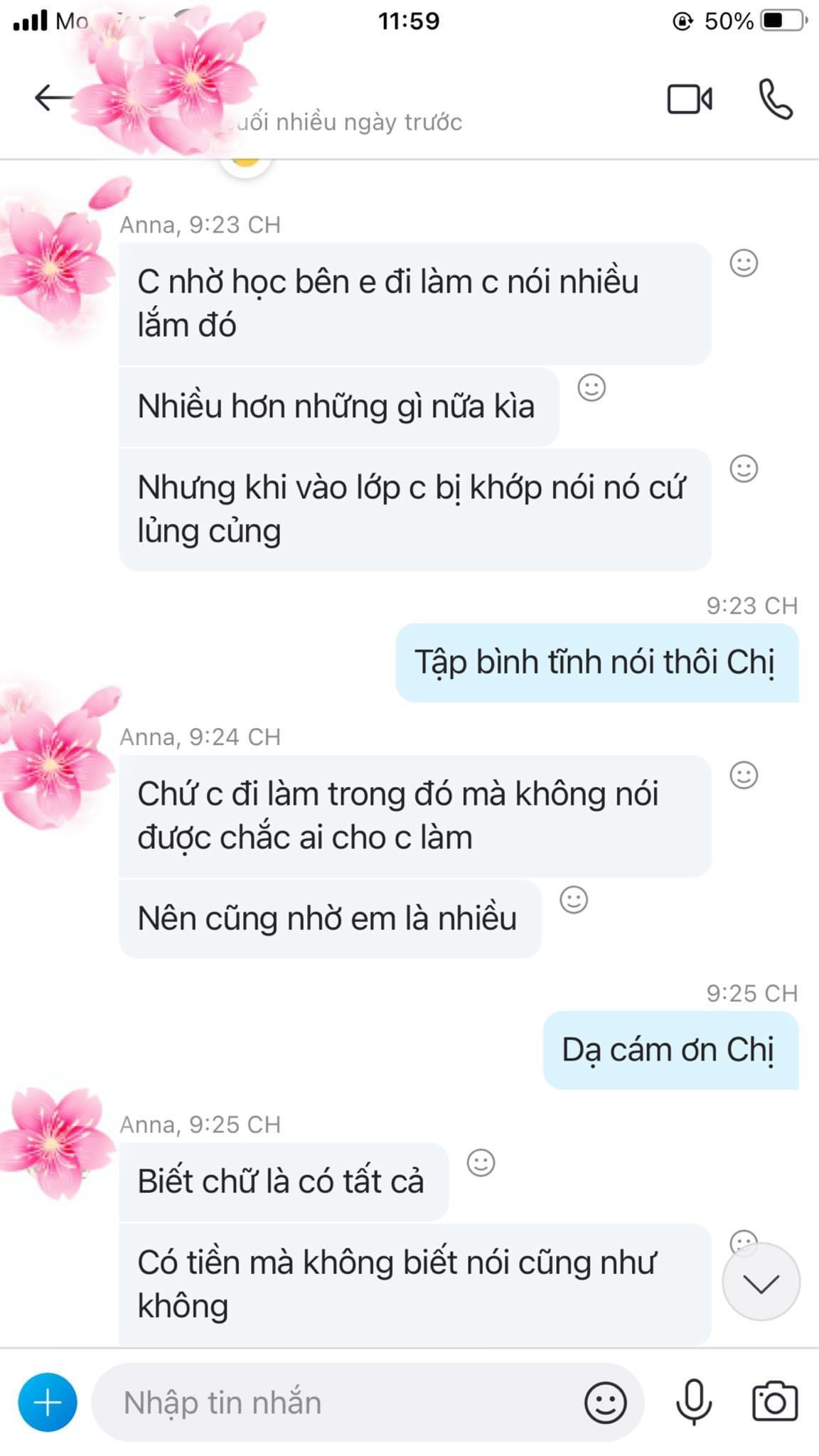The width and height of the screenshot is (819, 1456).
Task: Start a video call with Anna
Action: pos(689,100)
